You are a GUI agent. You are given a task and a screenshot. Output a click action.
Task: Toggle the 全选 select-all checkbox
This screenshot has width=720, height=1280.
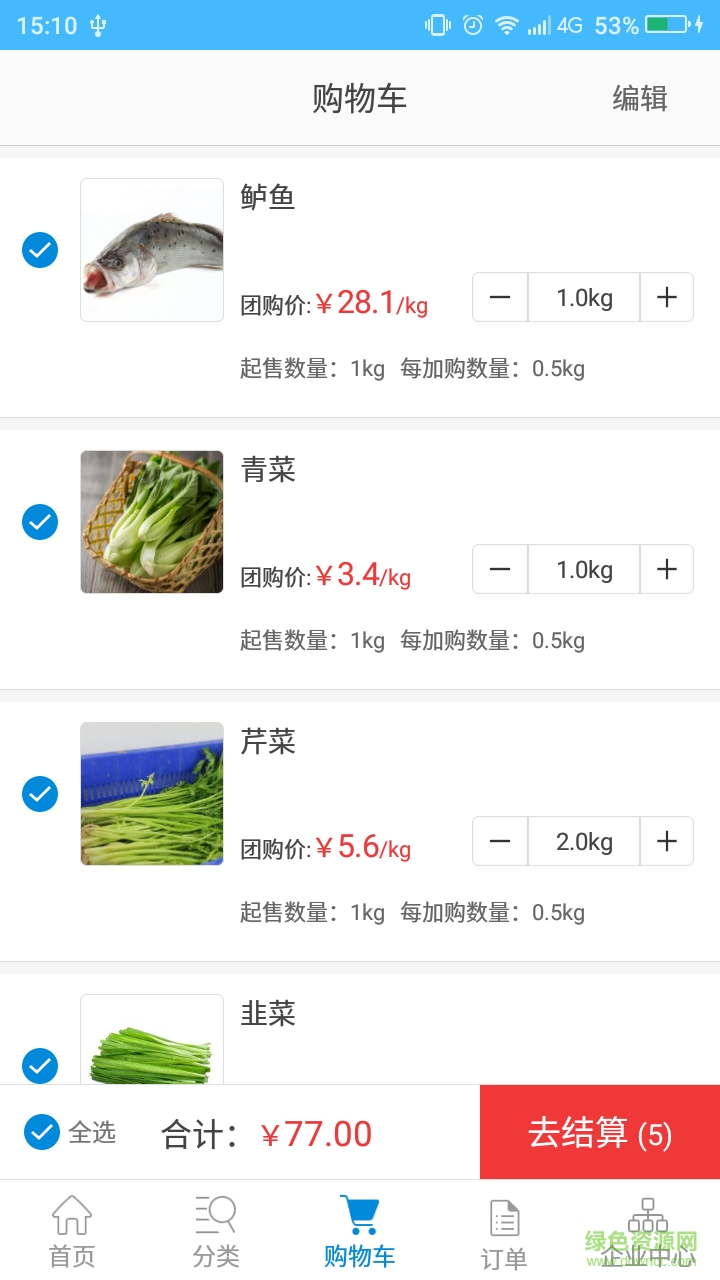click(x=40, y=1132)
